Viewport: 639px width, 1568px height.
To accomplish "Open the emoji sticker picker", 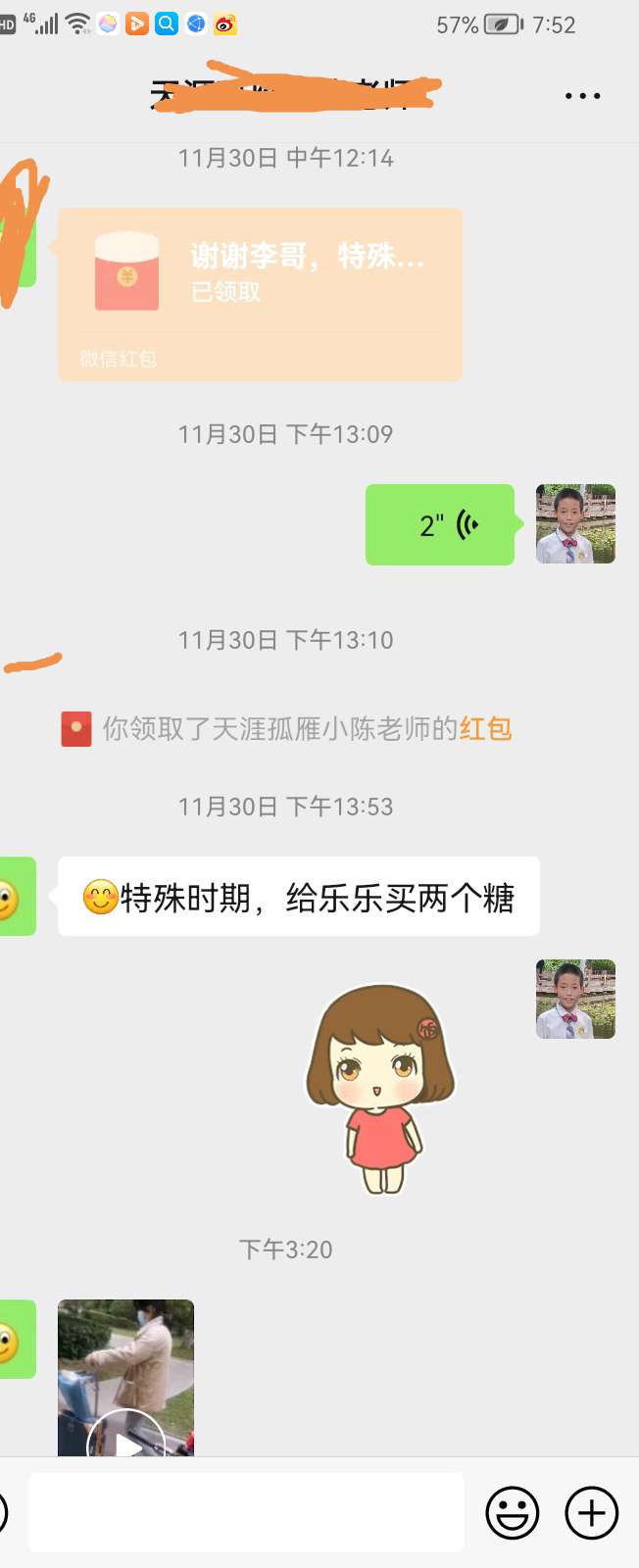I will pos(513,1513).
